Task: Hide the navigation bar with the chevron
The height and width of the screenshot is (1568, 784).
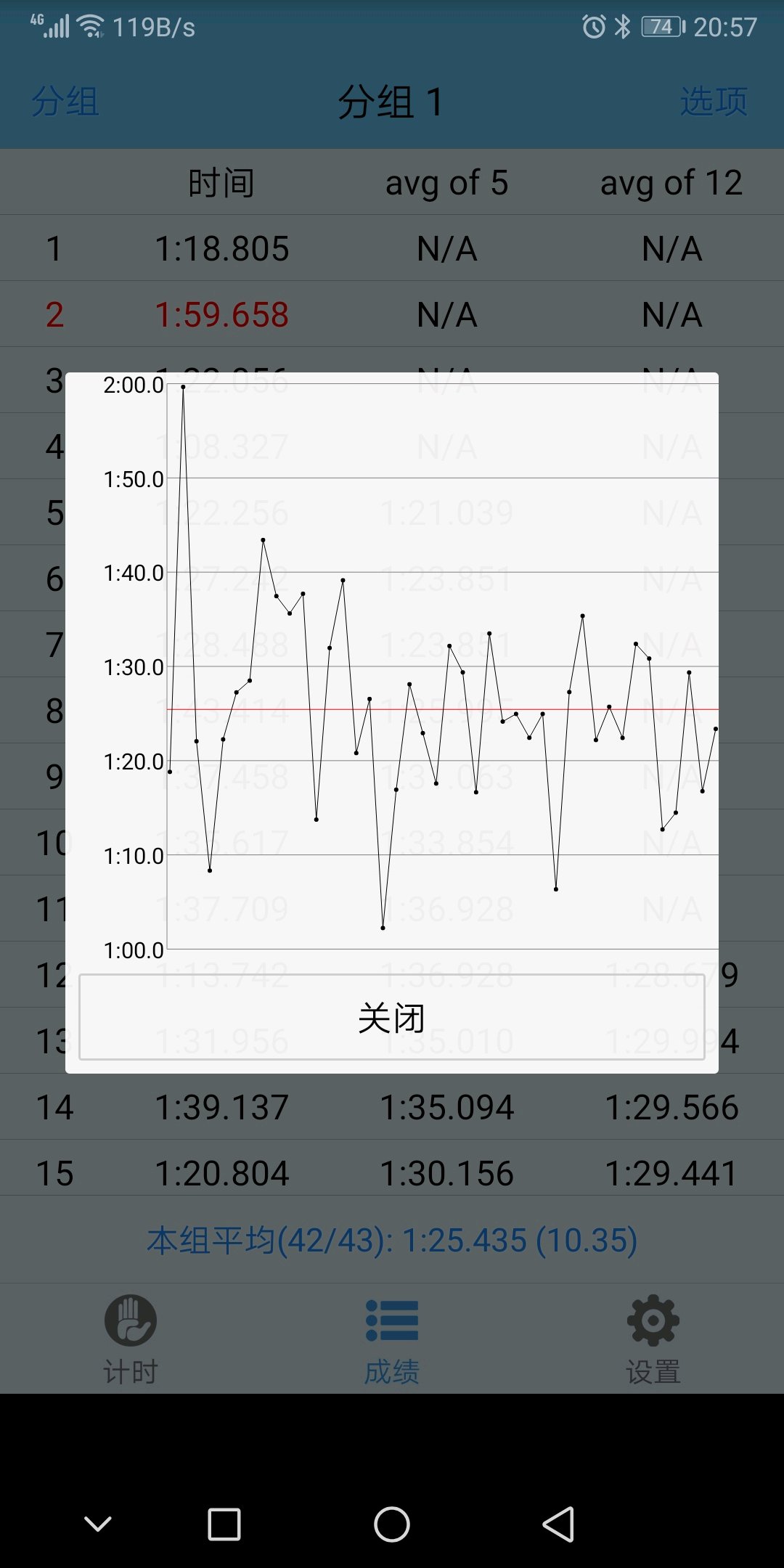Action: pyautogui.click(x=98, y=1524)
